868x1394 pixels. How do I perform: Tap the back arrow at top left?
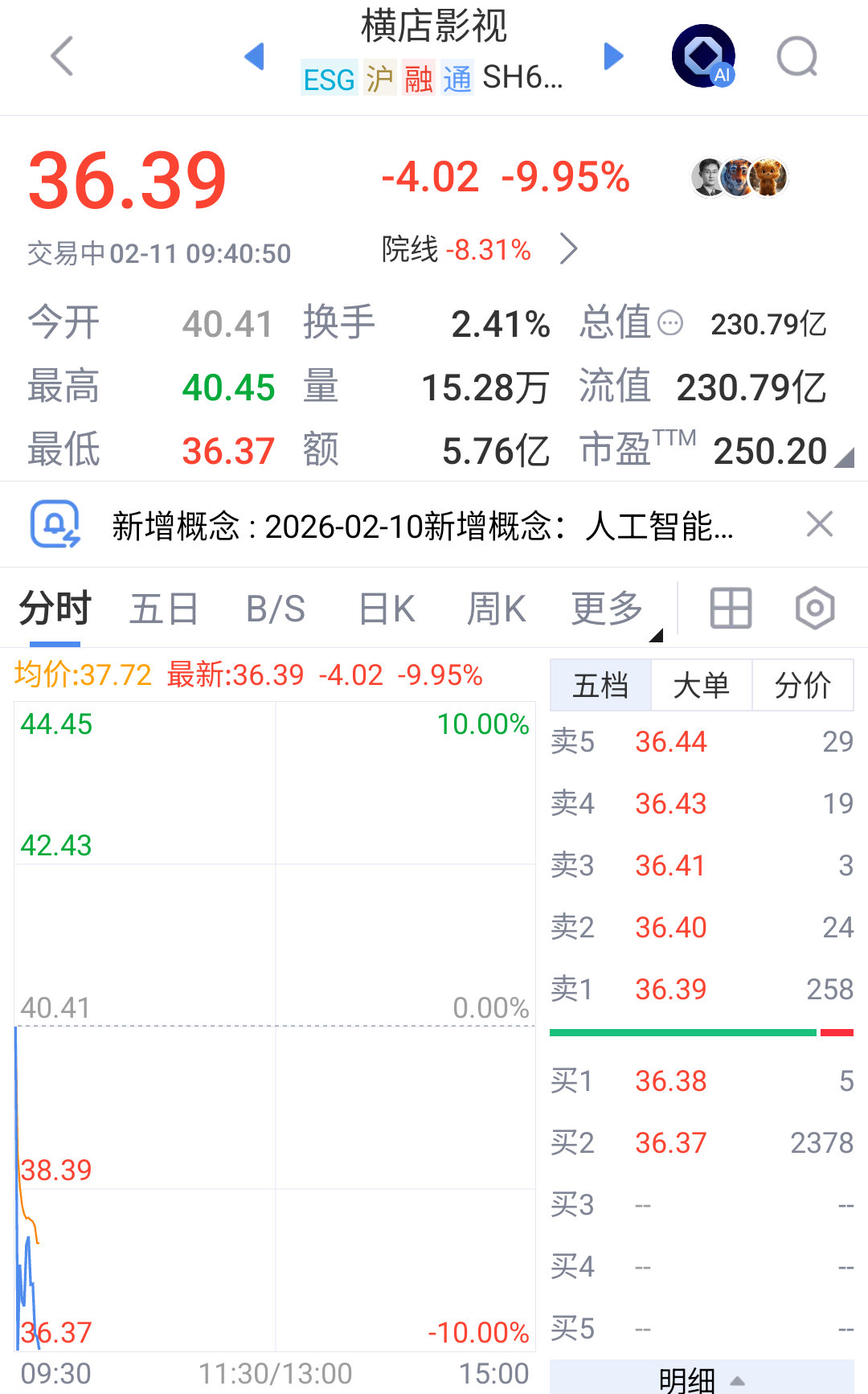pyautogui.click(x=61, y=56)
